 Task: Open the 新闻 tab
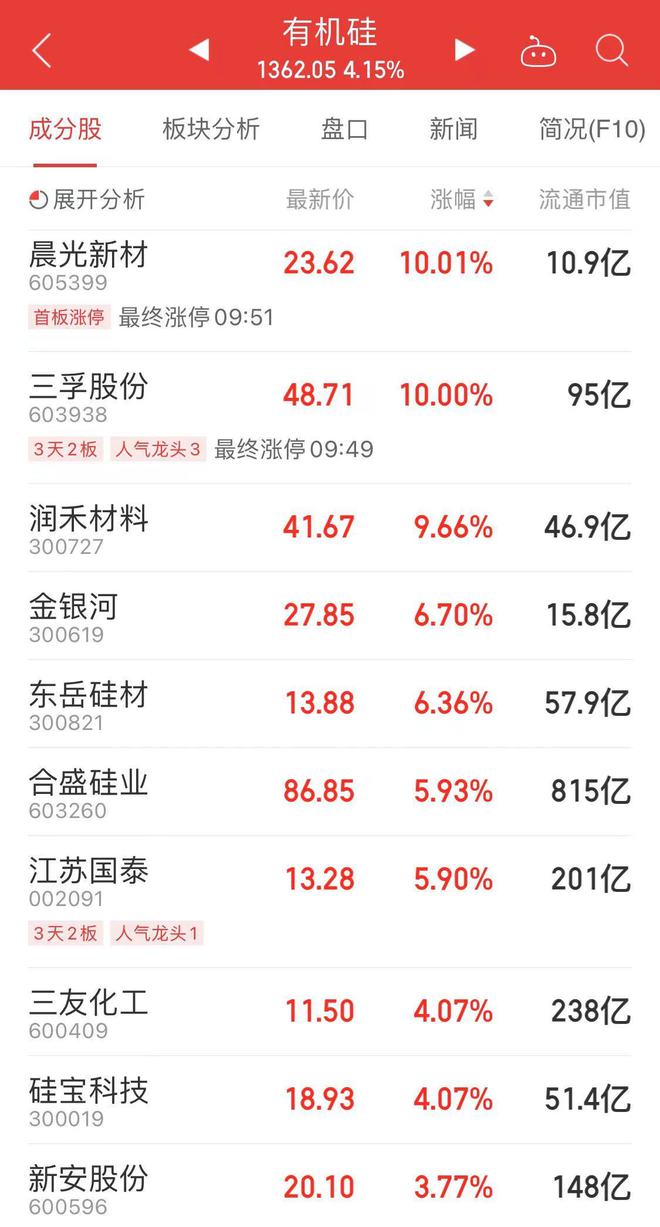click(x=453, y=129)
